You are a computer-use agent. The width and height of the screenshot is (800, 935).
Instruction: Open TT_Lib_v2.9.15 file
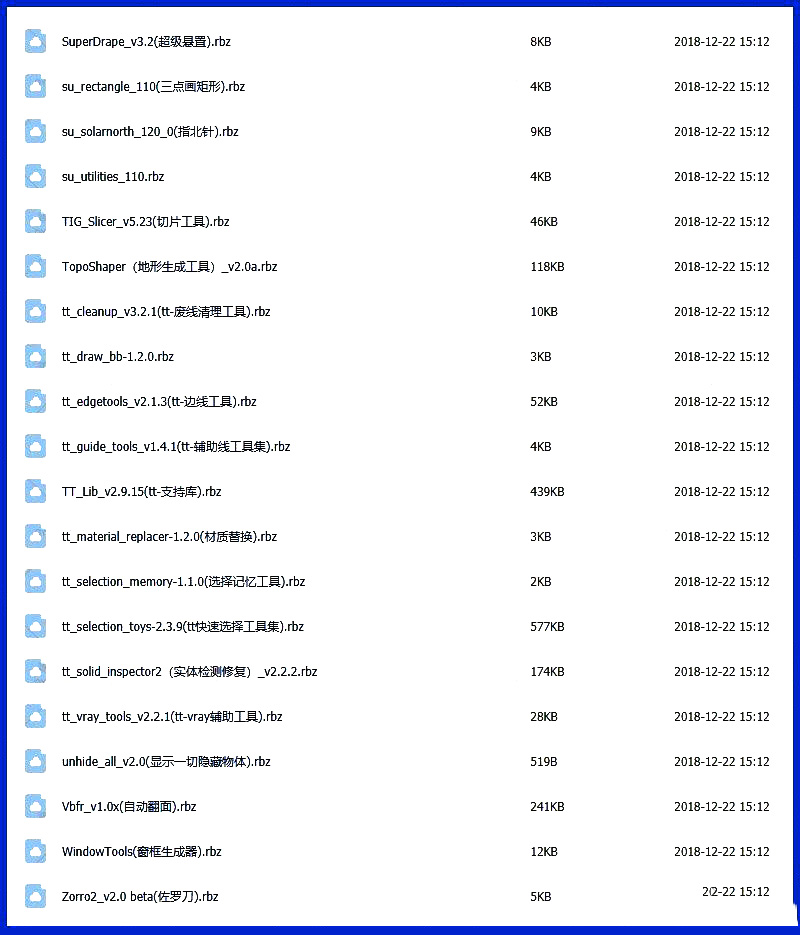point(141,492)
